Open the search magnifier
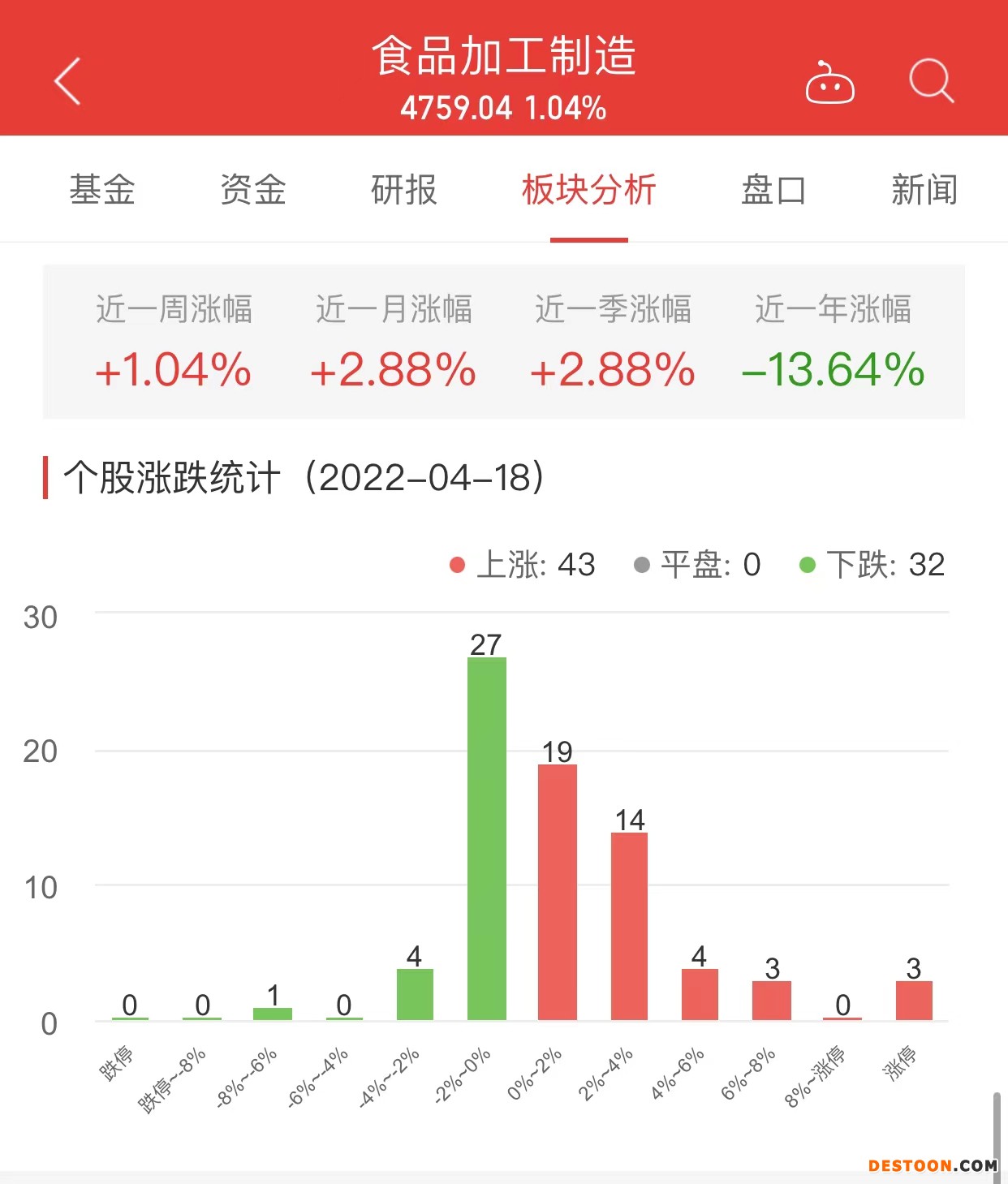 click(x=931, y=81)
